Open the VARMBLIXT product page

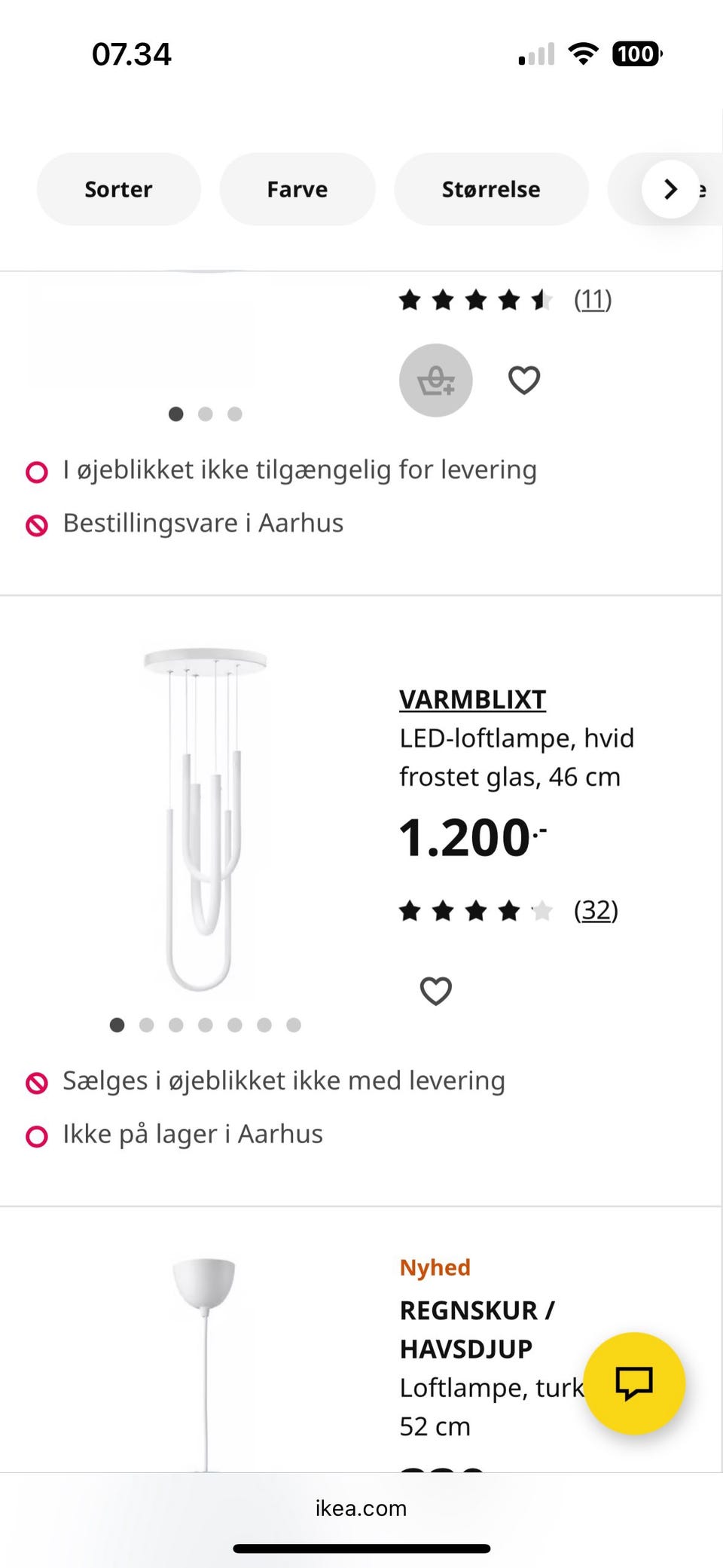(x=472, y=699)
